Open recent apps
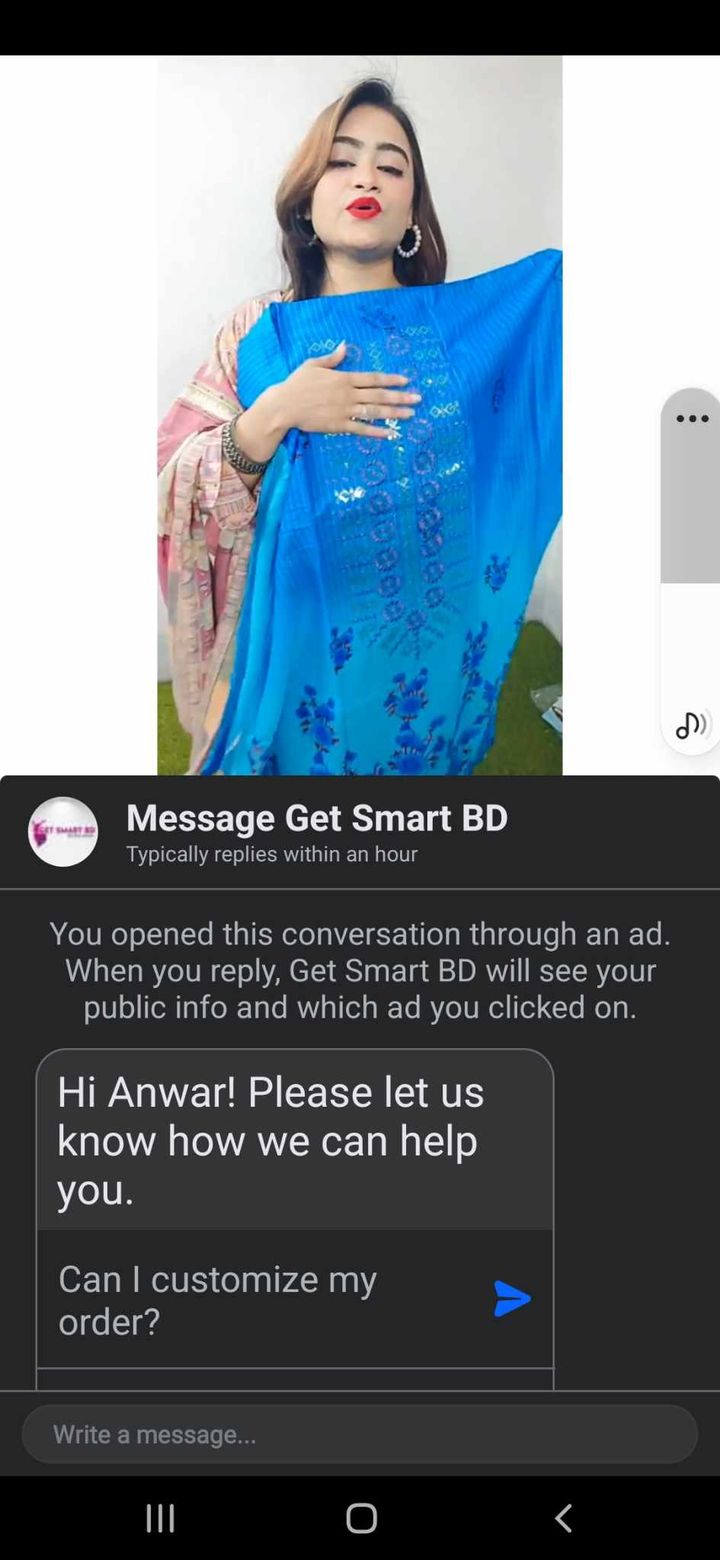The image size is (720, 1560). (x=160, y=1518)
